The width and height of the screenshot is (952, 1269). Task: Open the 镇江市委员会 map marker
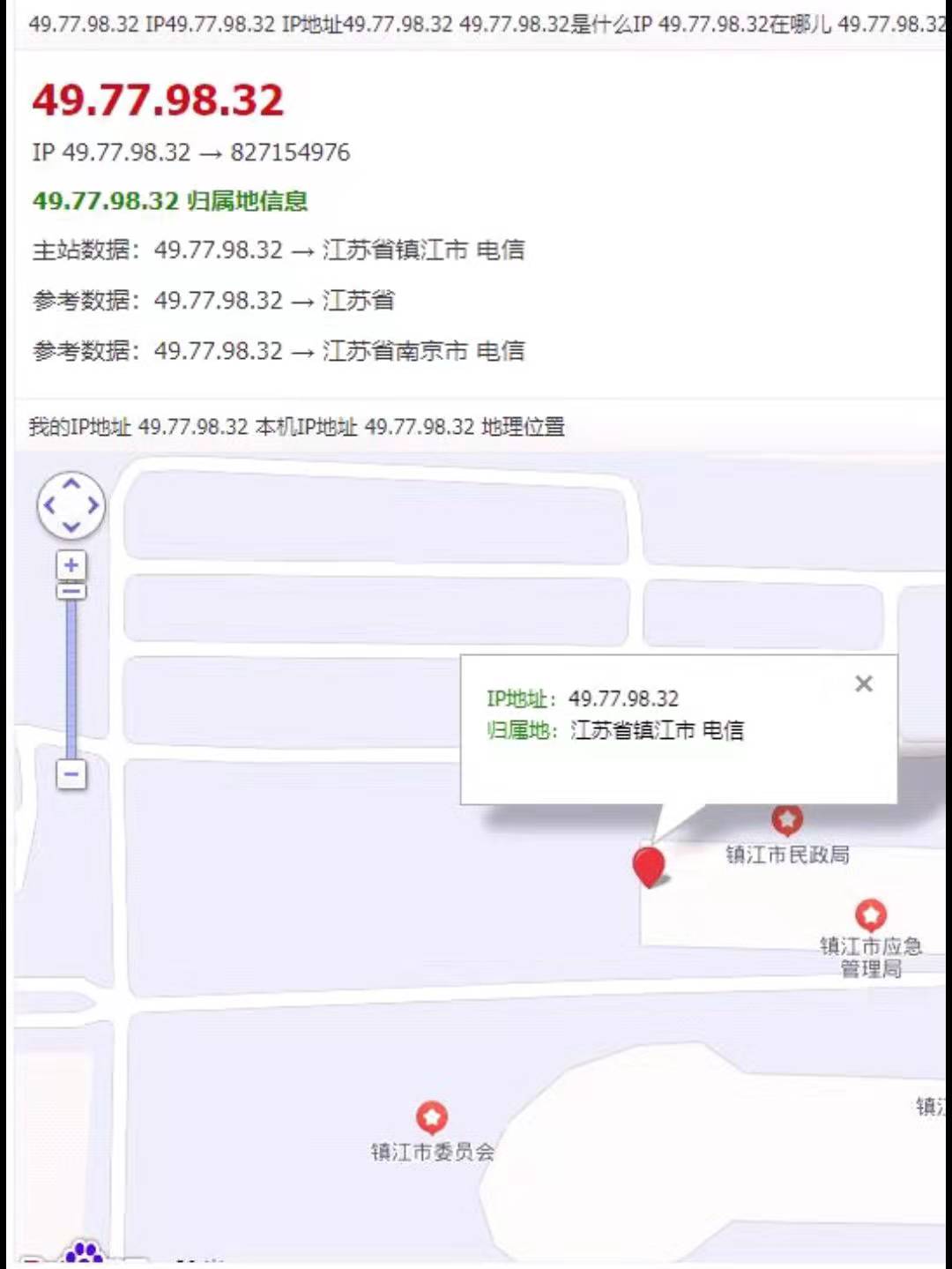coord(431,1118)
